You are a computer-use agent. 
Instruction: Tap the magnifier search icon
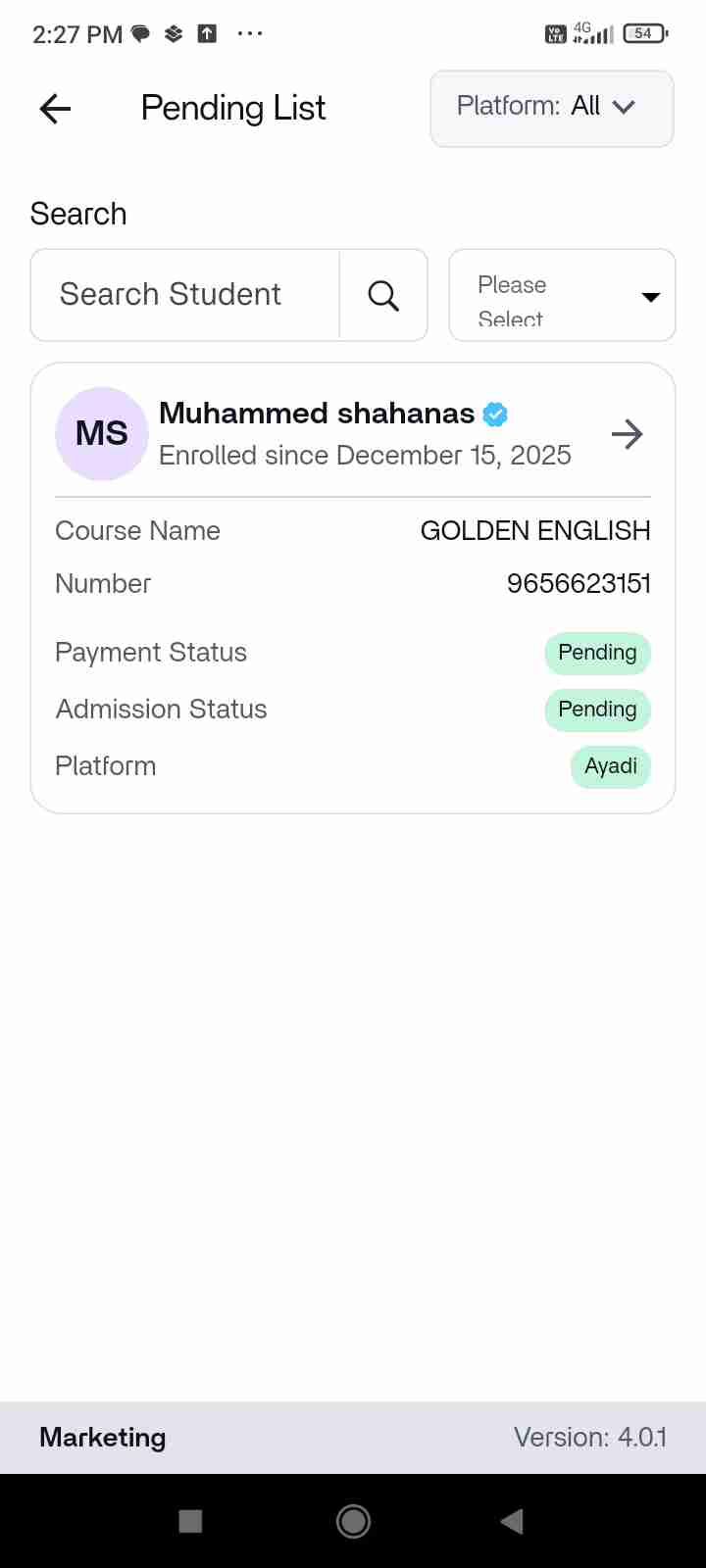click(383, 295)
